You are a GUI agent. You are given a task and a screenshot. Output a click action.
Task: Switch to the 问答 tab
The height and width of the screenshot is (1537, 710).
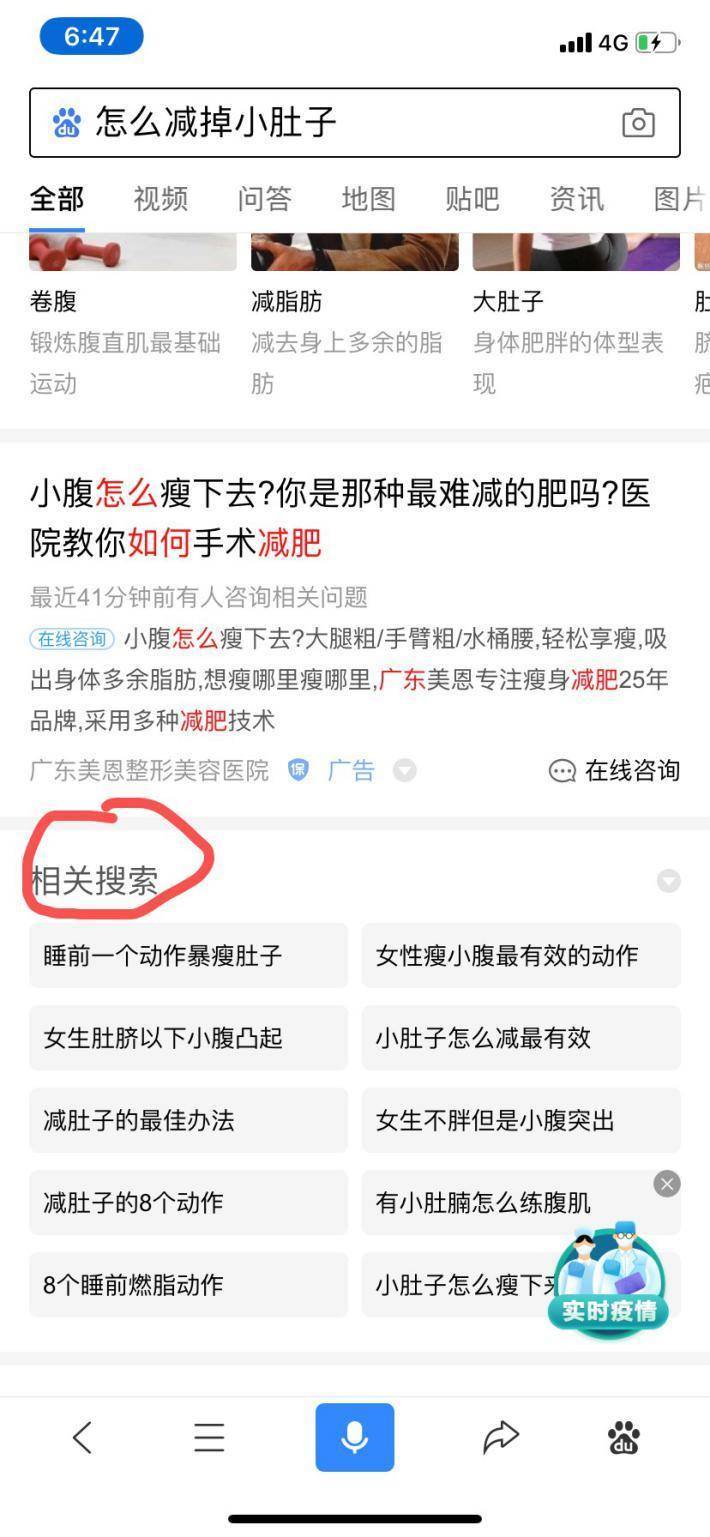pyautogui.click(x=265, y=199)
